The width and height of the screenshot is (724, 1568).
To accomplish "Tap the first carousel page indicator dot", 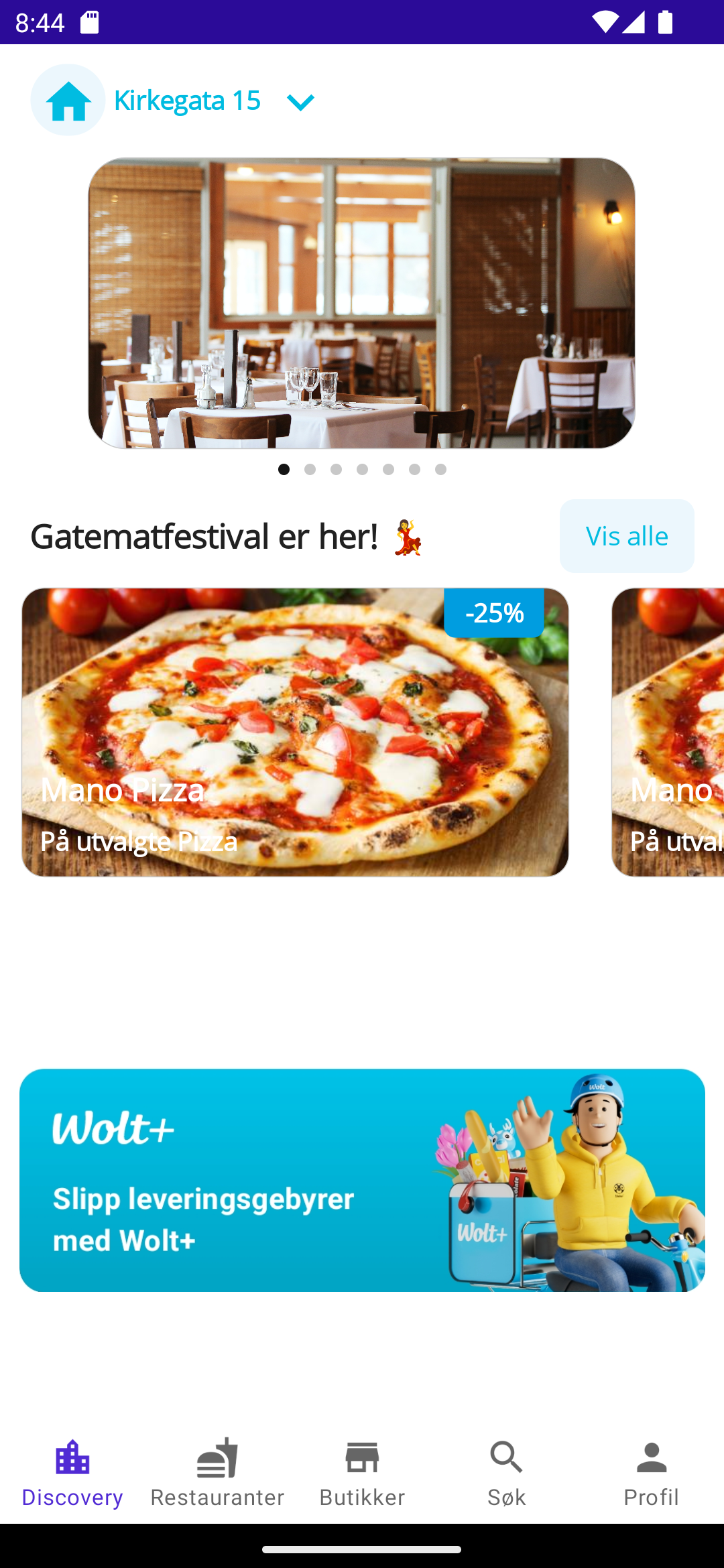I will point(284,470).
